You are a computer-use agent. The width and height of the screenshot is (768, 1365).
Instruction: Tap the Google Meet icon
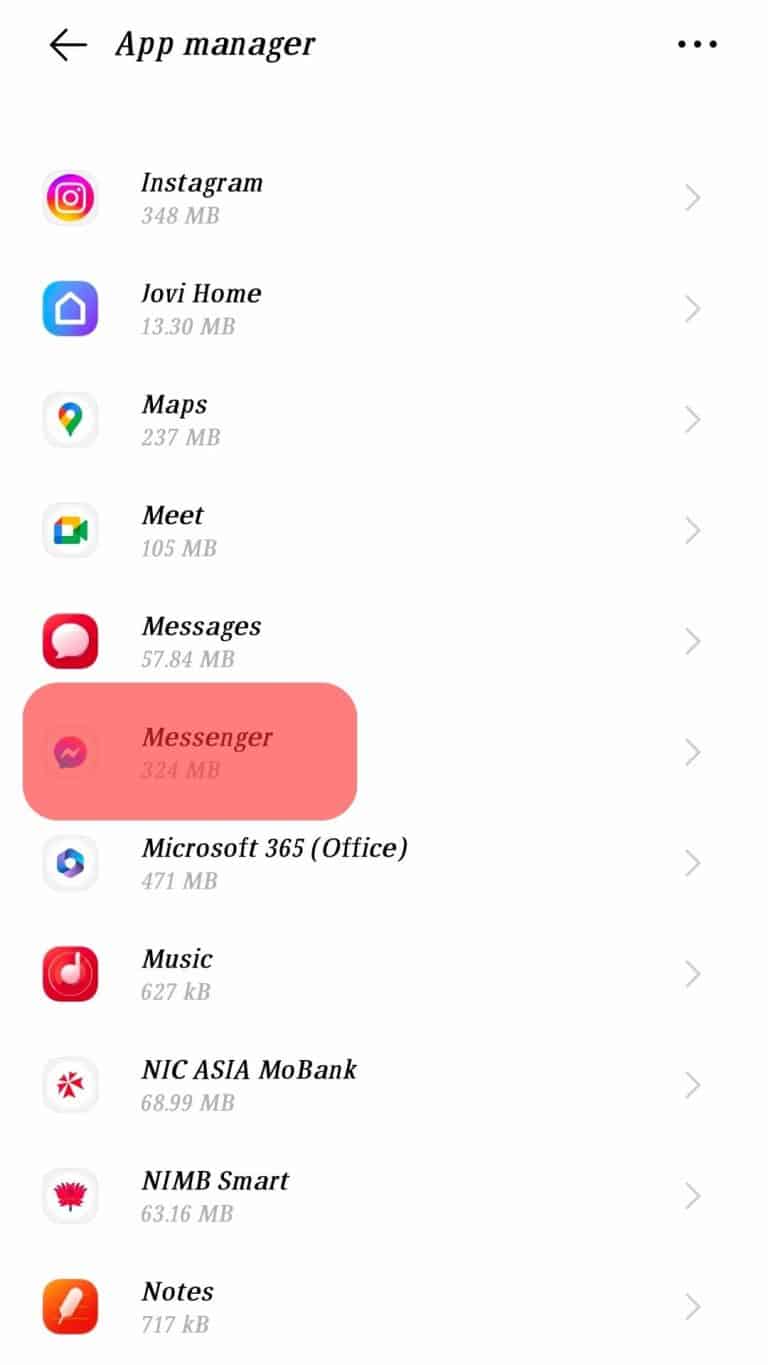click(x=70, y=530)
